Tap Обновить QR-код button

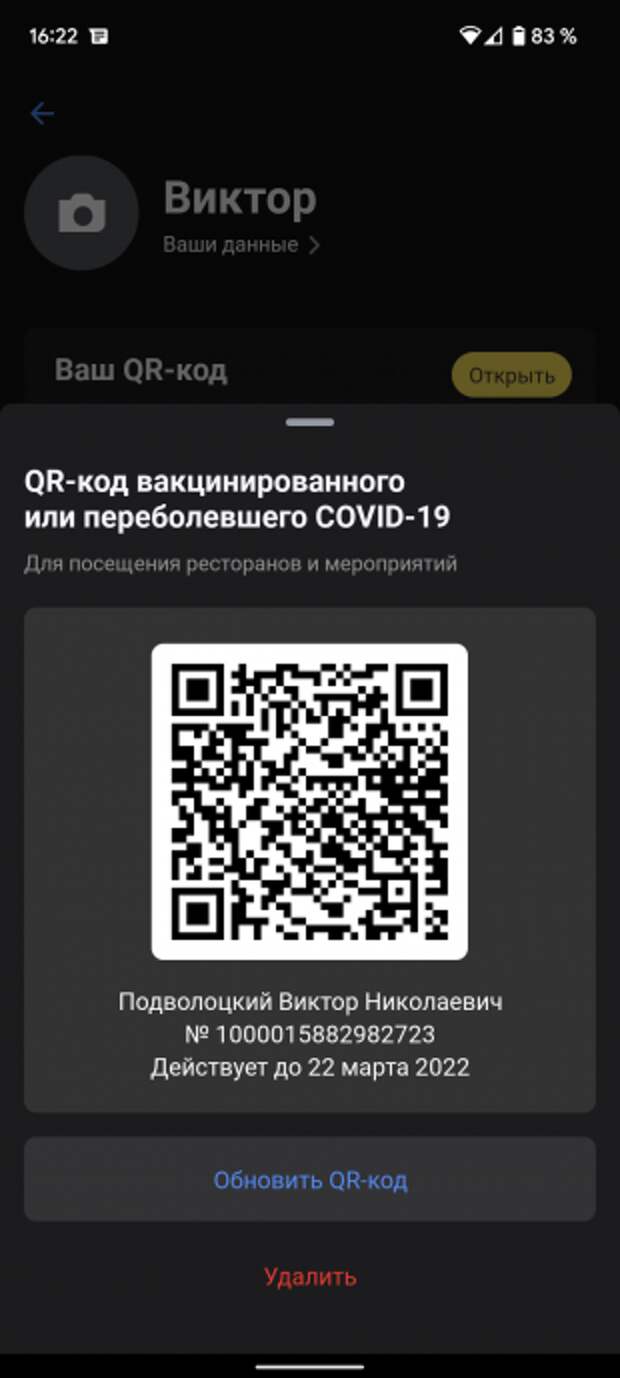310,1180
